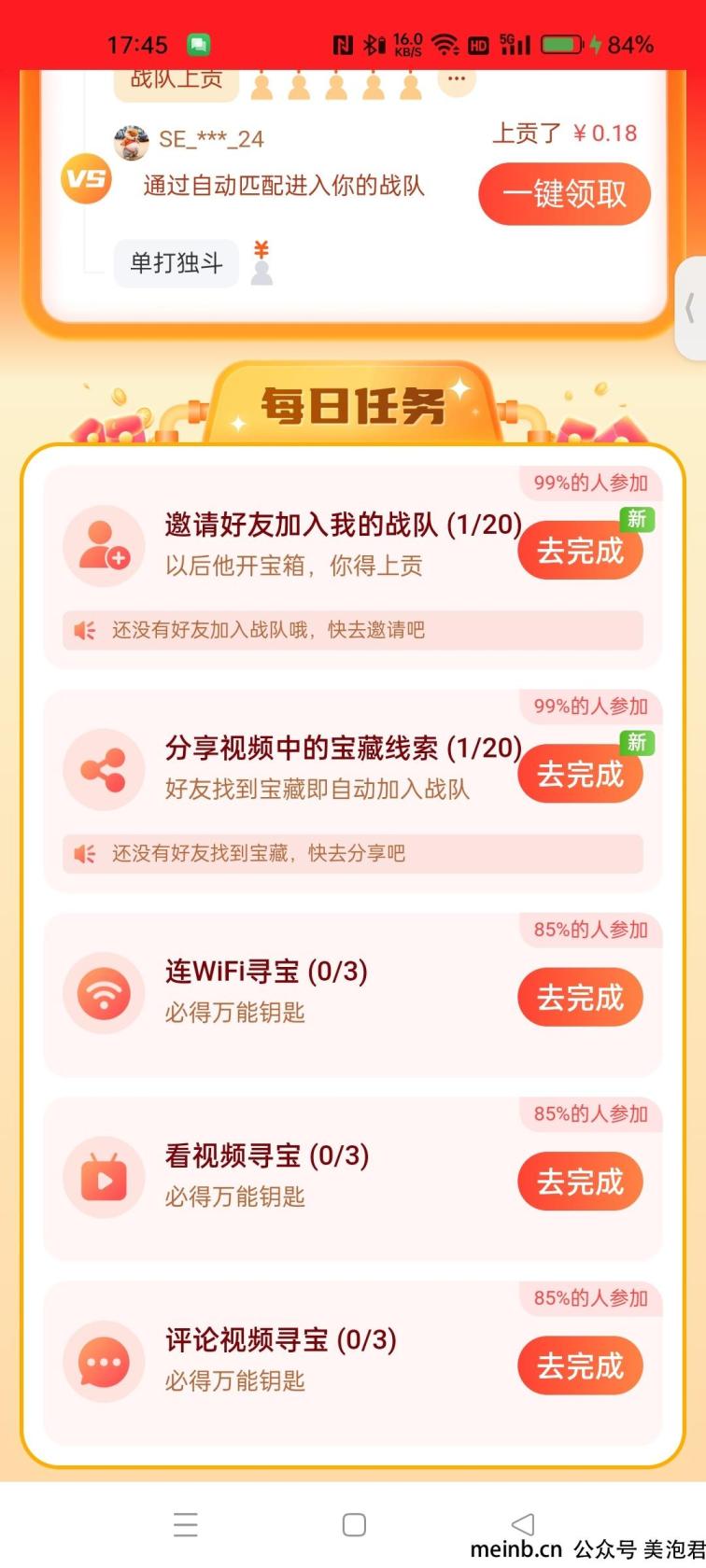706x1568 pixels.
Task: Open recent apps from navigation bar
Action: point(186,1524)
